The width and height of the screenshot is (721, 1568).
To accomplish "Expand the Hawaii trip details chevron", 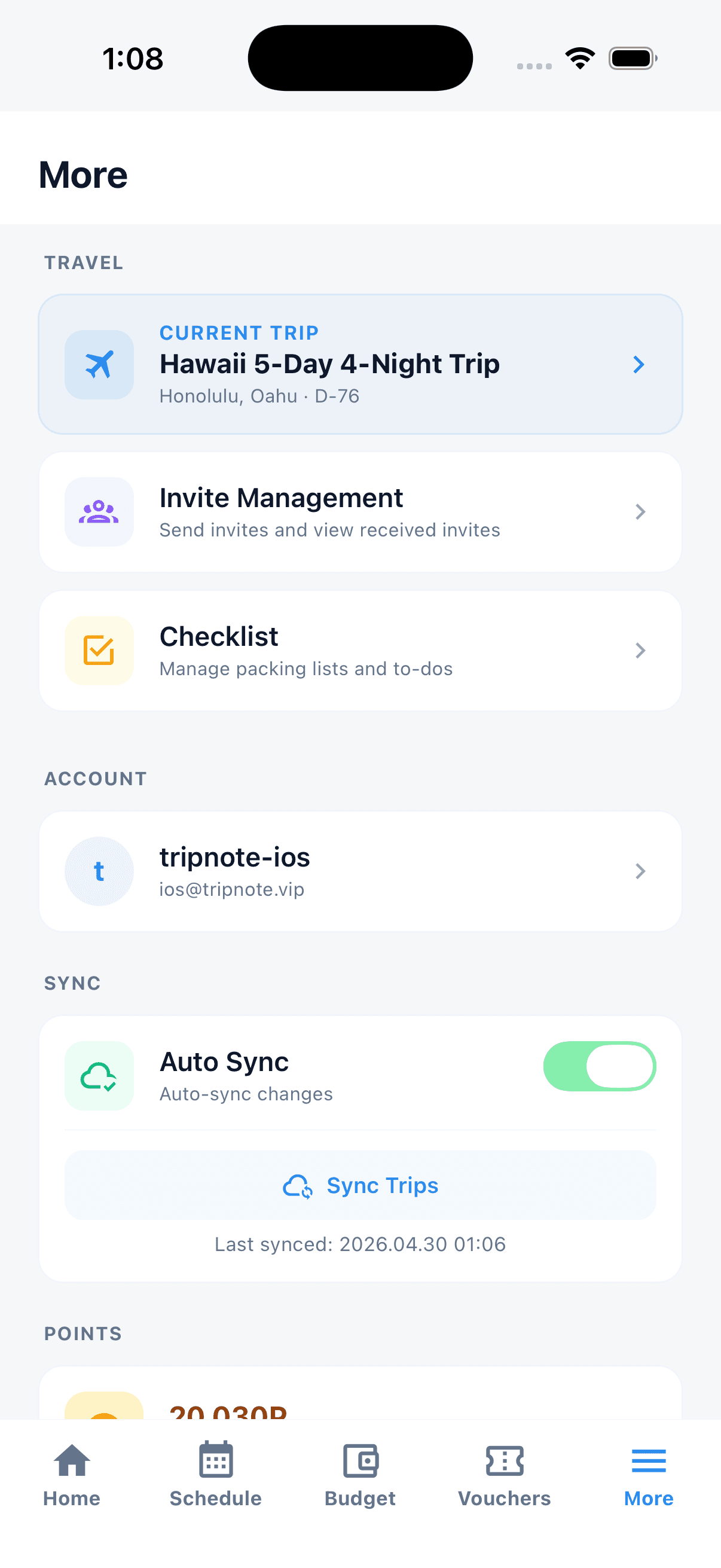I will [x=639, y=364].
